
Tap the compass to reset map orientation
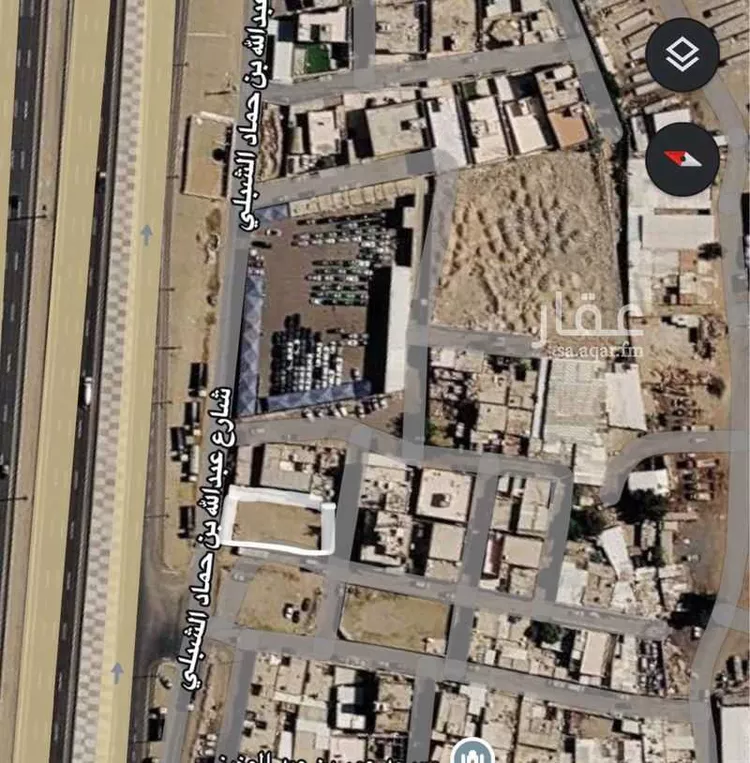pos(682,159)
